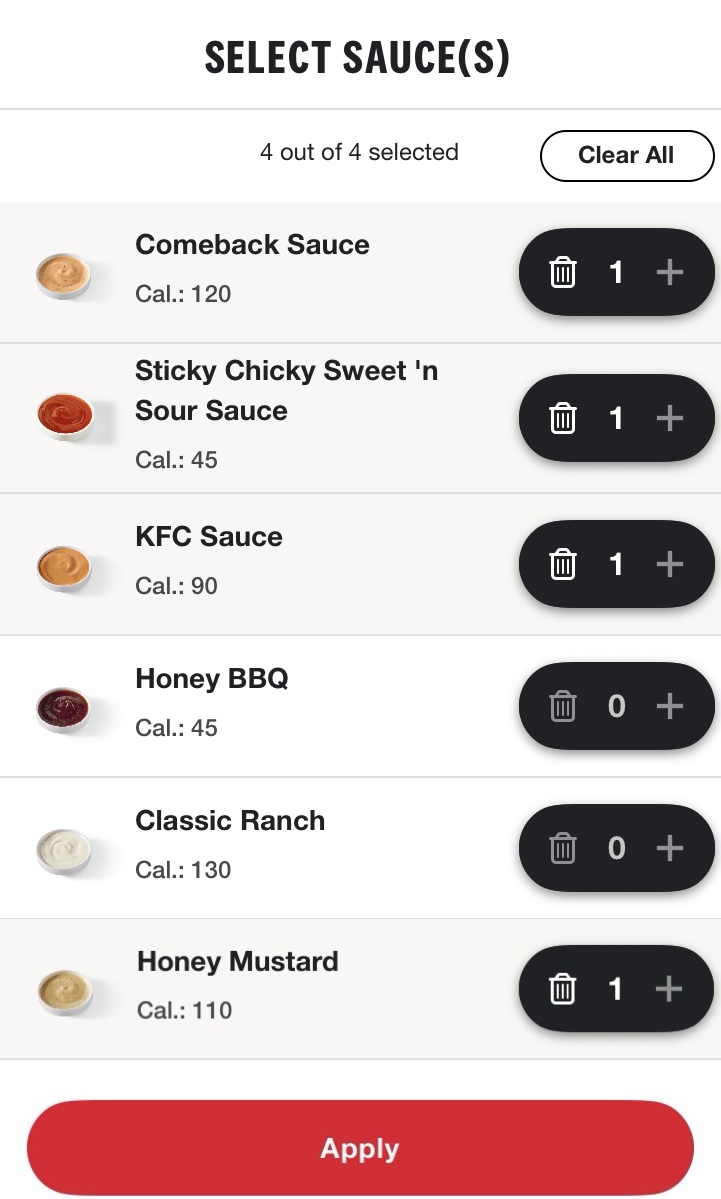
Task: Remove KFC Sauce using the trash icon
Action: coord(563,564)
